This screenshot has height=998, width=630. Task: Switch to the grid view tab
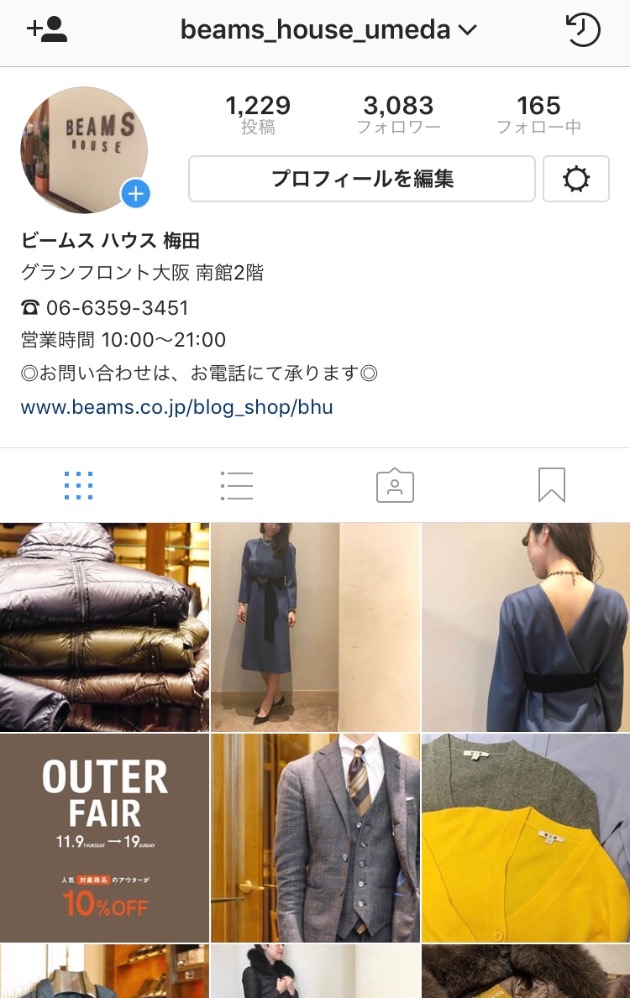tap(78, 486)
